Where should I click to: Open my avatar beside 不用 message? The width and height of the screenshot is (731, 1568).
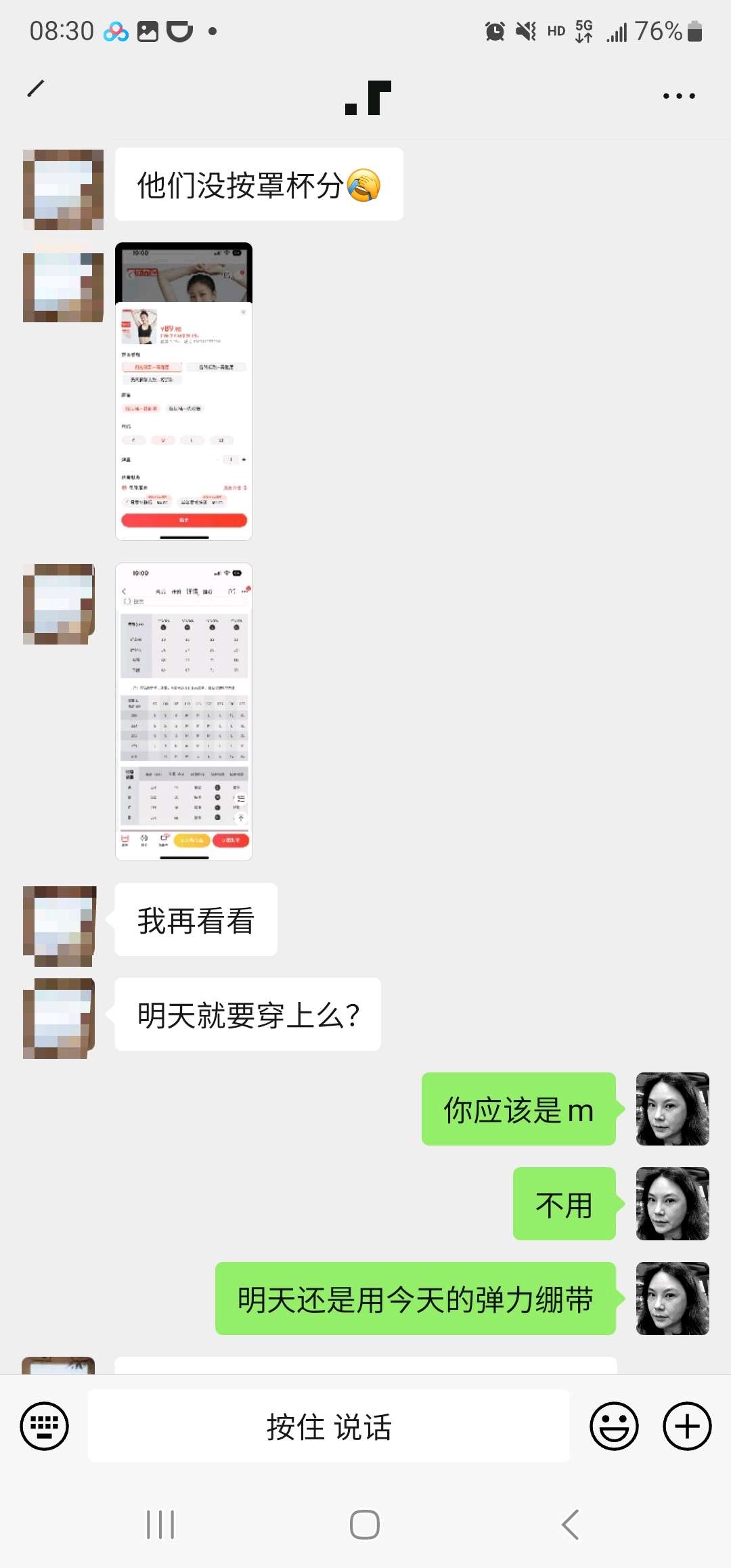(672, 1204)
